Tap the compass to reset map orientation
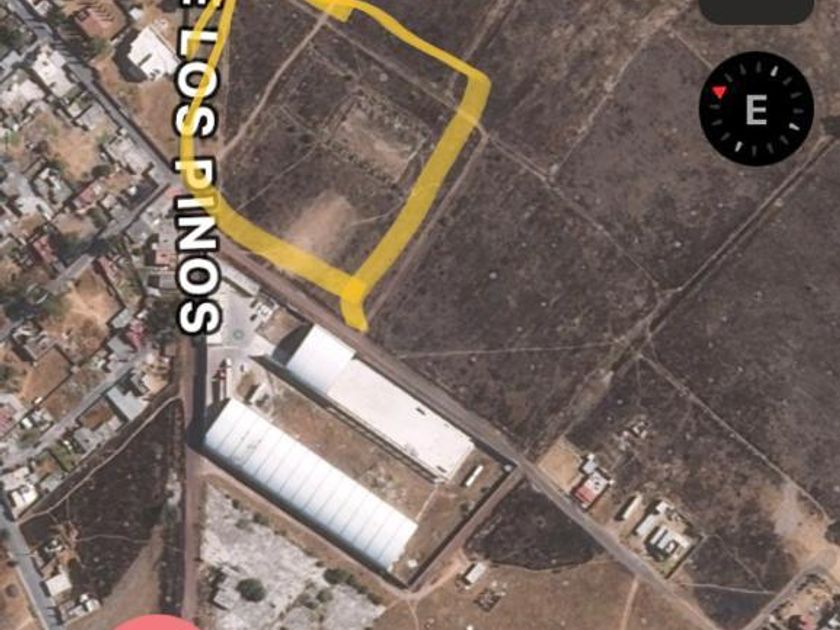The height and width of the screenshot is (630, 840). pyautogui.click(x=756, y=109)
